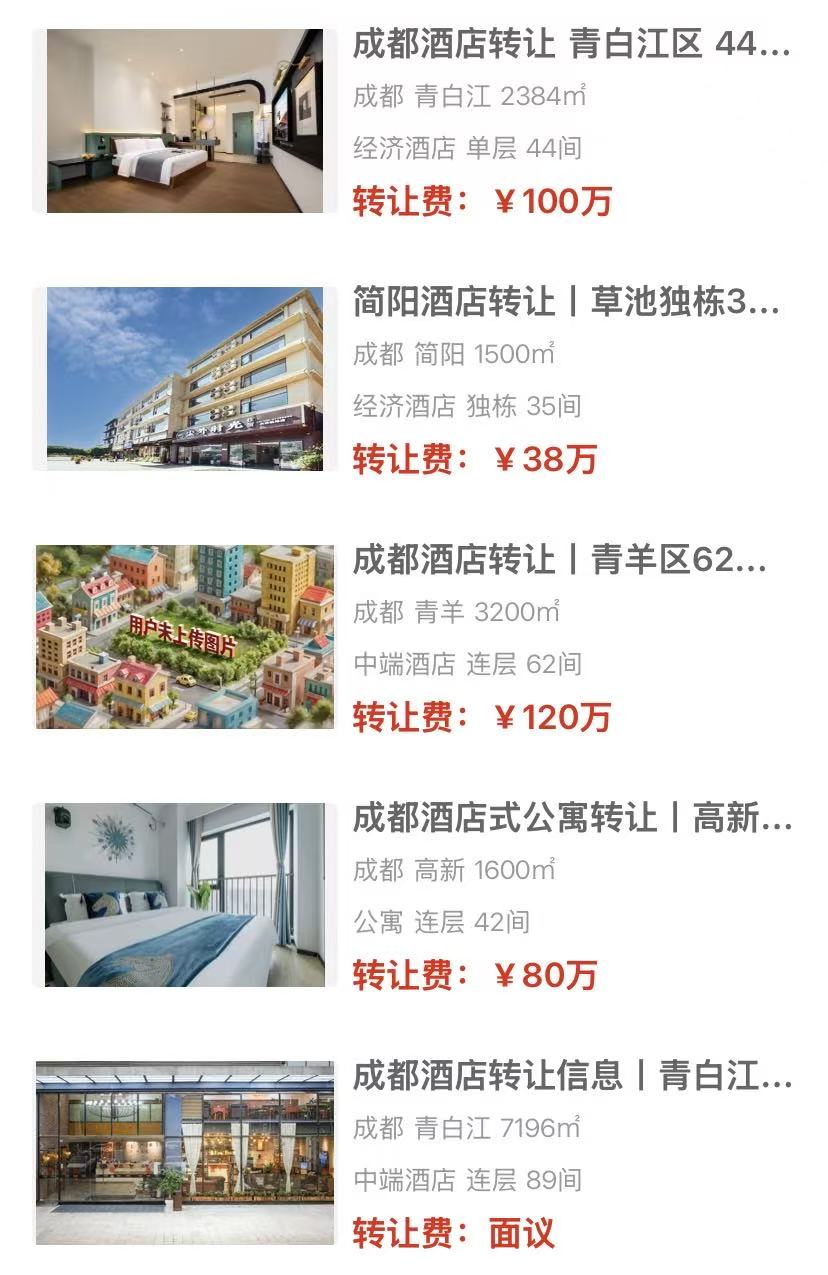Open the 青羊区 62间 hotel transfer listing
This screenshot has height=1275, width=828.
click(x=560, y=561)
